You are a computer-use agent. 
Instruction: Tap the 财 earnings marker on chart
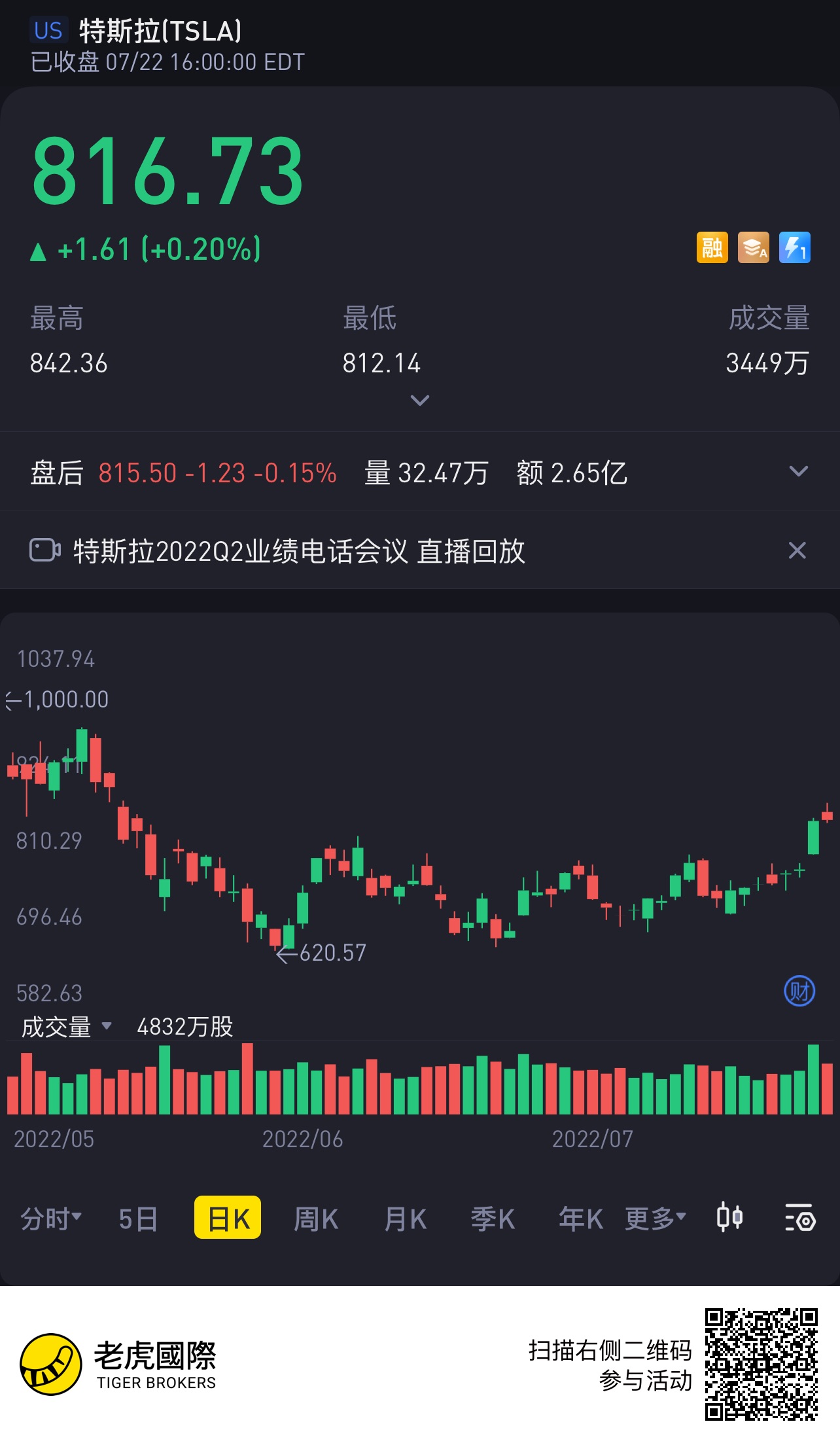click(799, 991)
